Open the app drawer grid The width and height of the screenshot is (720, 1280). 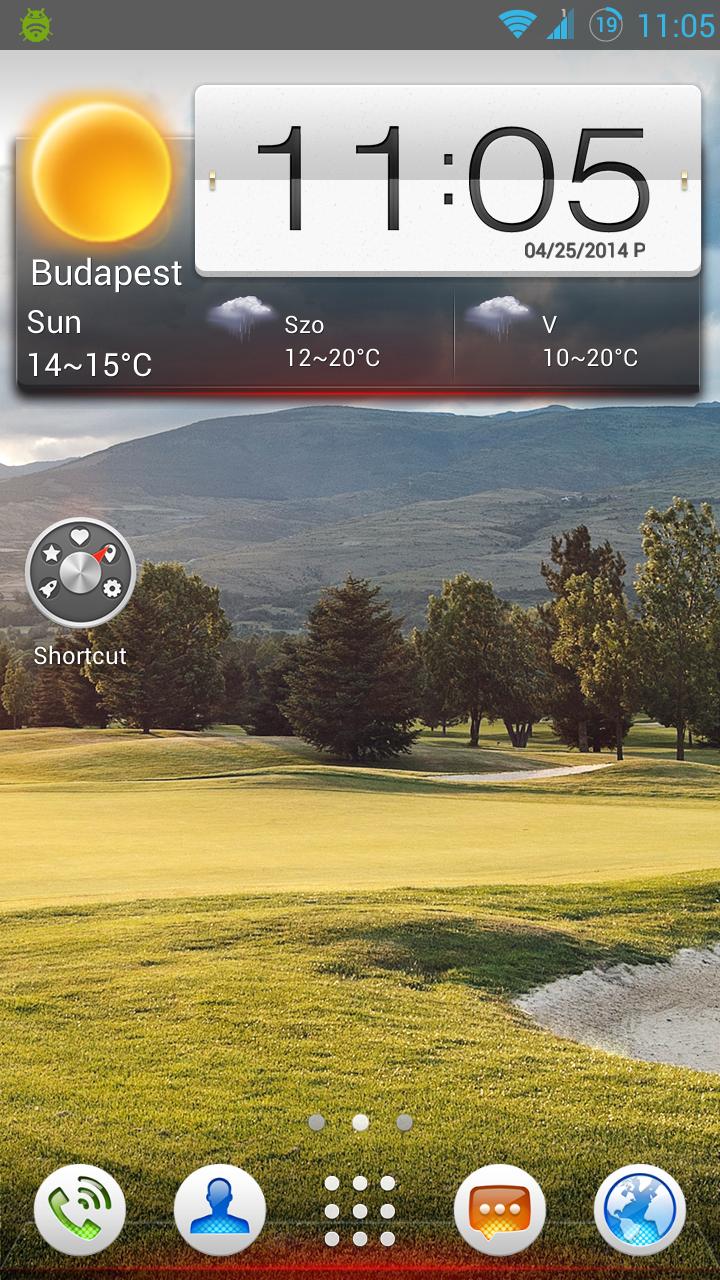(360, 1211)
